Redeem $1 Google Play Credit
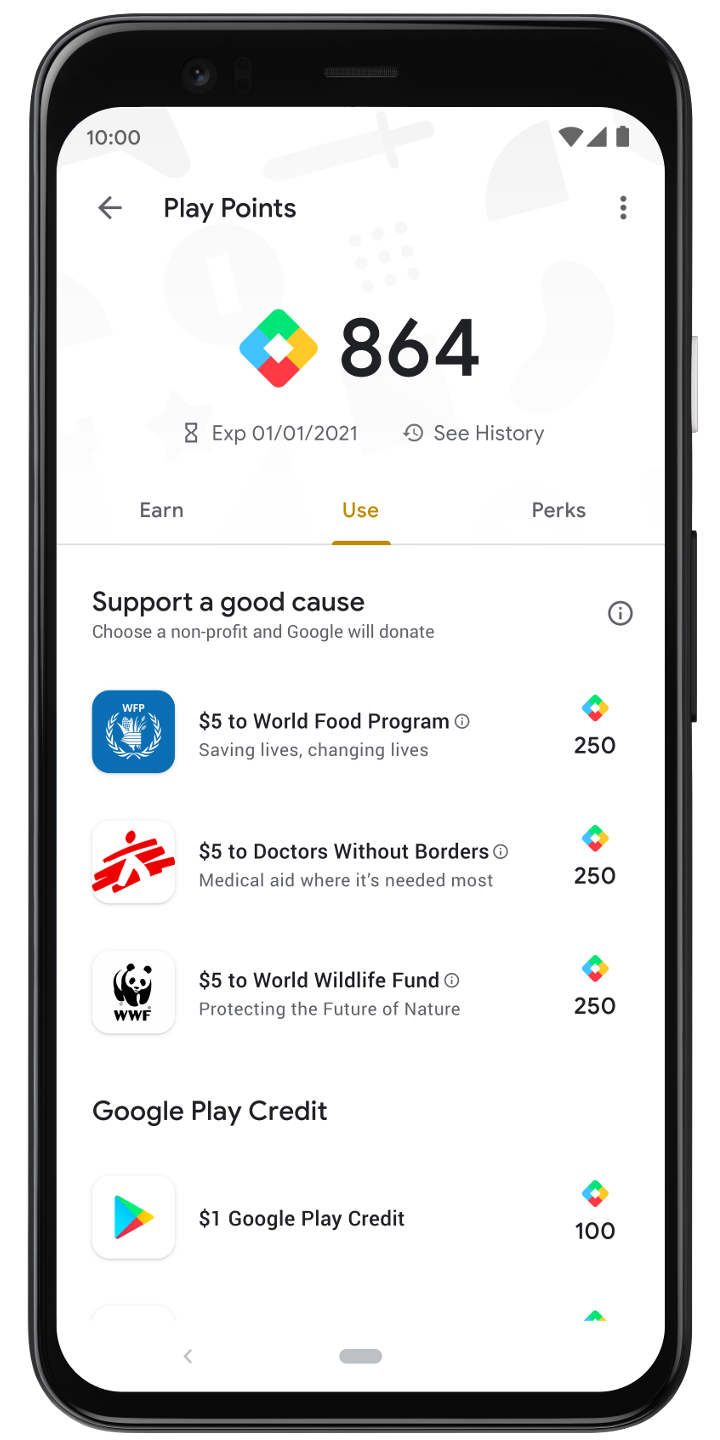The width and height of the screenshot is (720, 1440). click(301, 1218)
